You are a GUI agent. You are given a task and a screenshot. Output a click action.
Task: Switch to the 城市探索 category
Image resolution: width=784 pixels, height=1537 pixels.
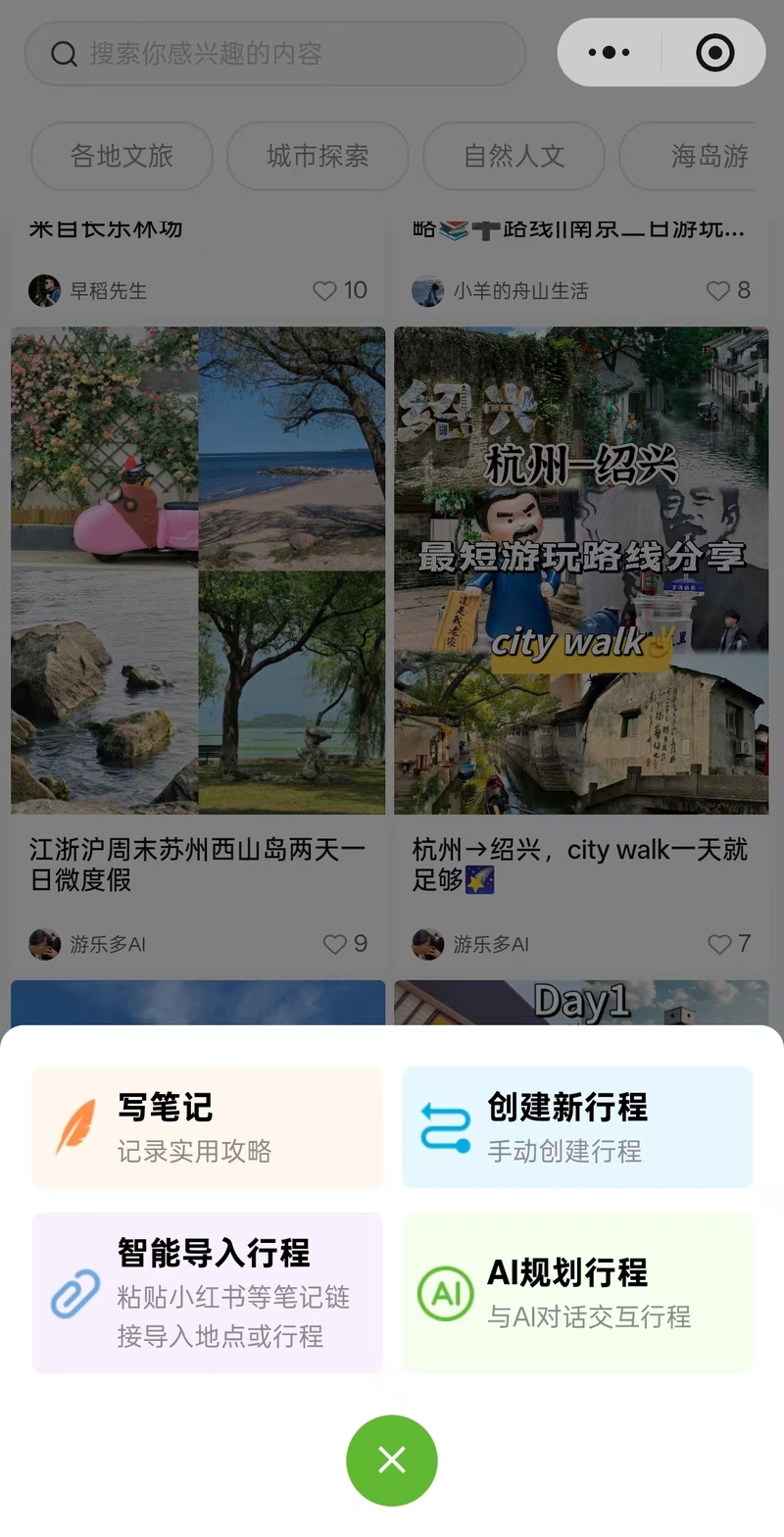click(318, 156)
